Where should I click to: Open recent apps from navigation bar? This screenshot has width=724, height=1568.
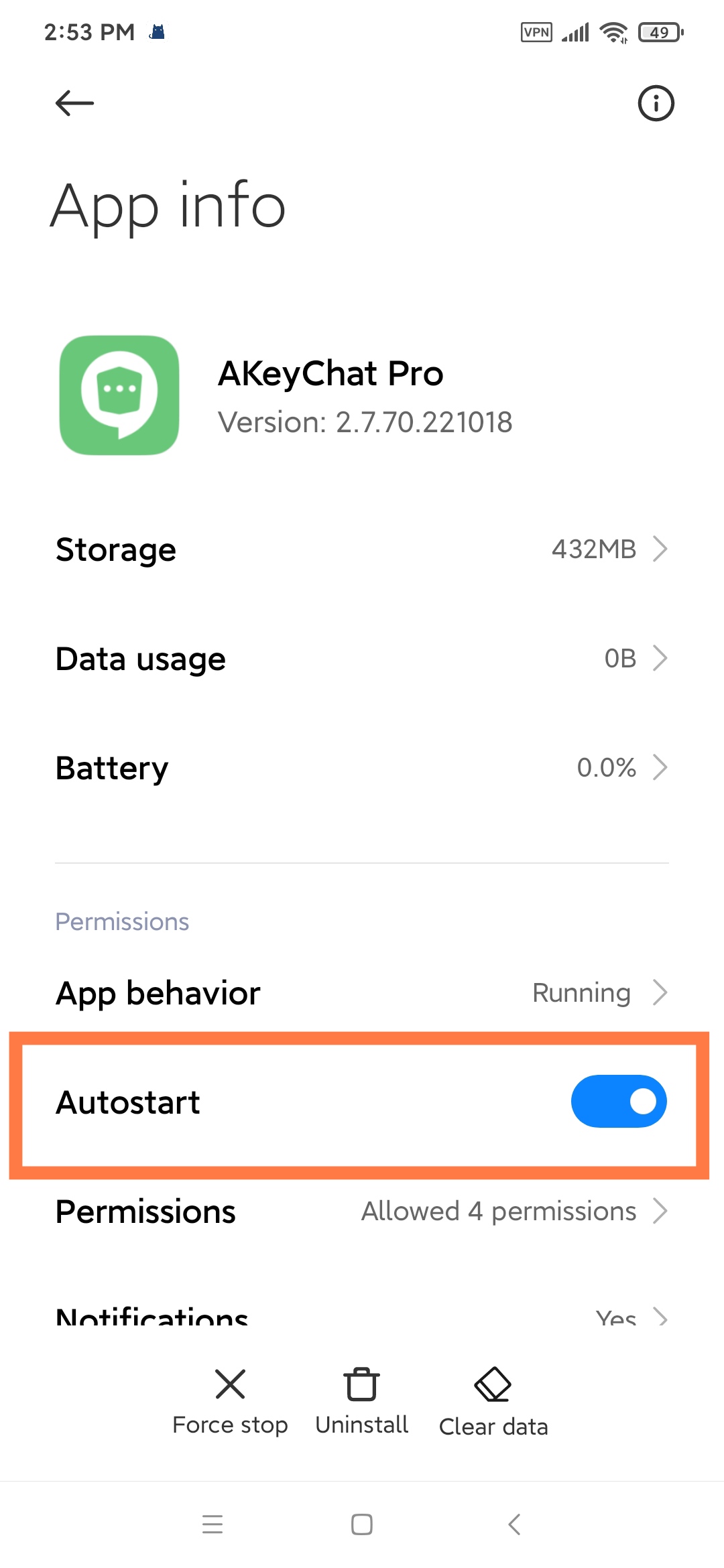[212, 1524]
